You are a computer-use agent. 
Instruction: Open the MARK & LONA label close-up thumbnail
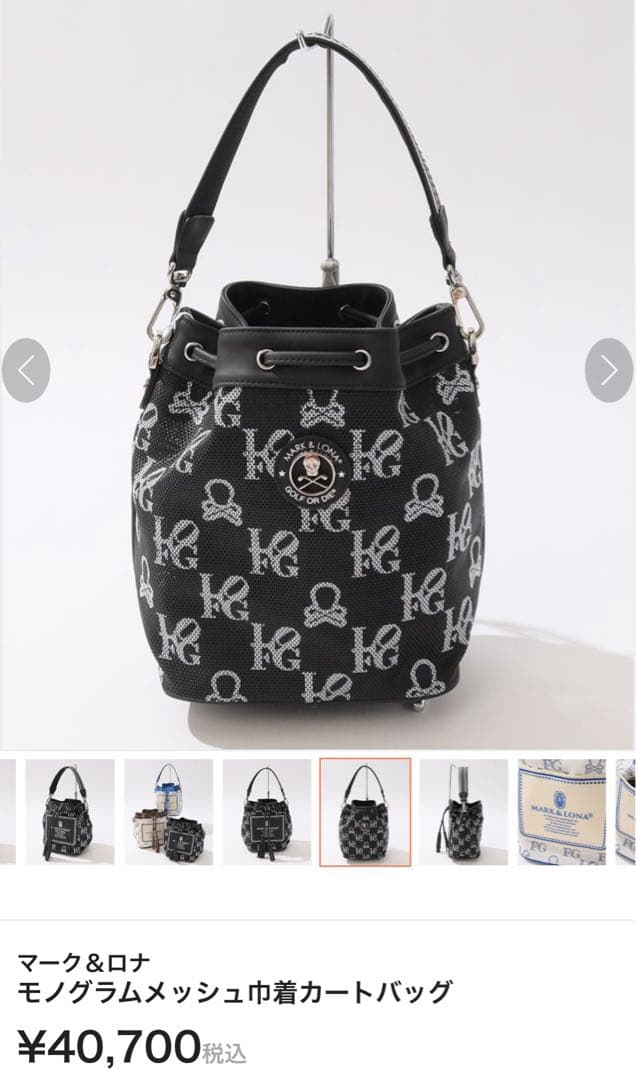(x=561, y=811)
